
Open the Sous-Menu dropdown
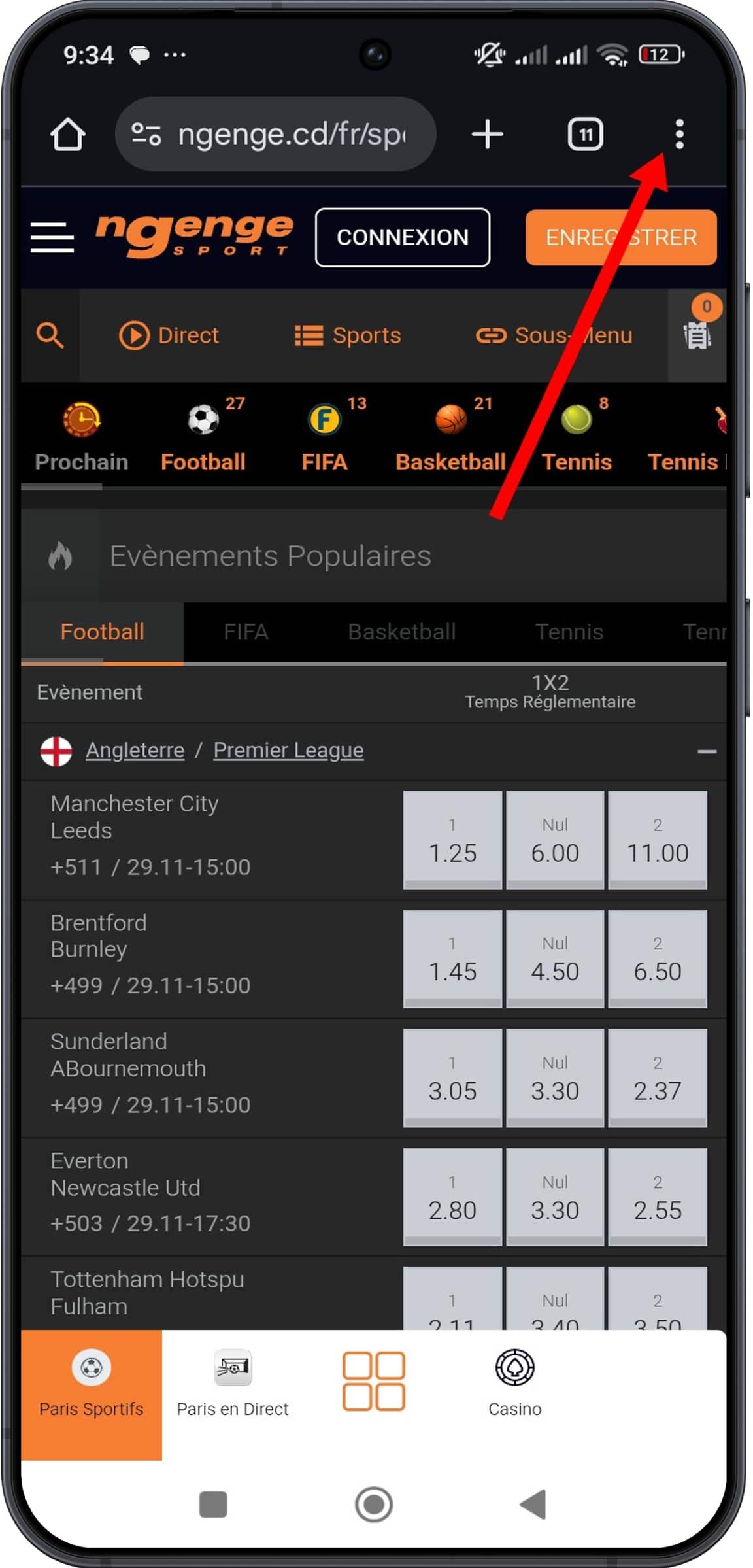point(554,335)
